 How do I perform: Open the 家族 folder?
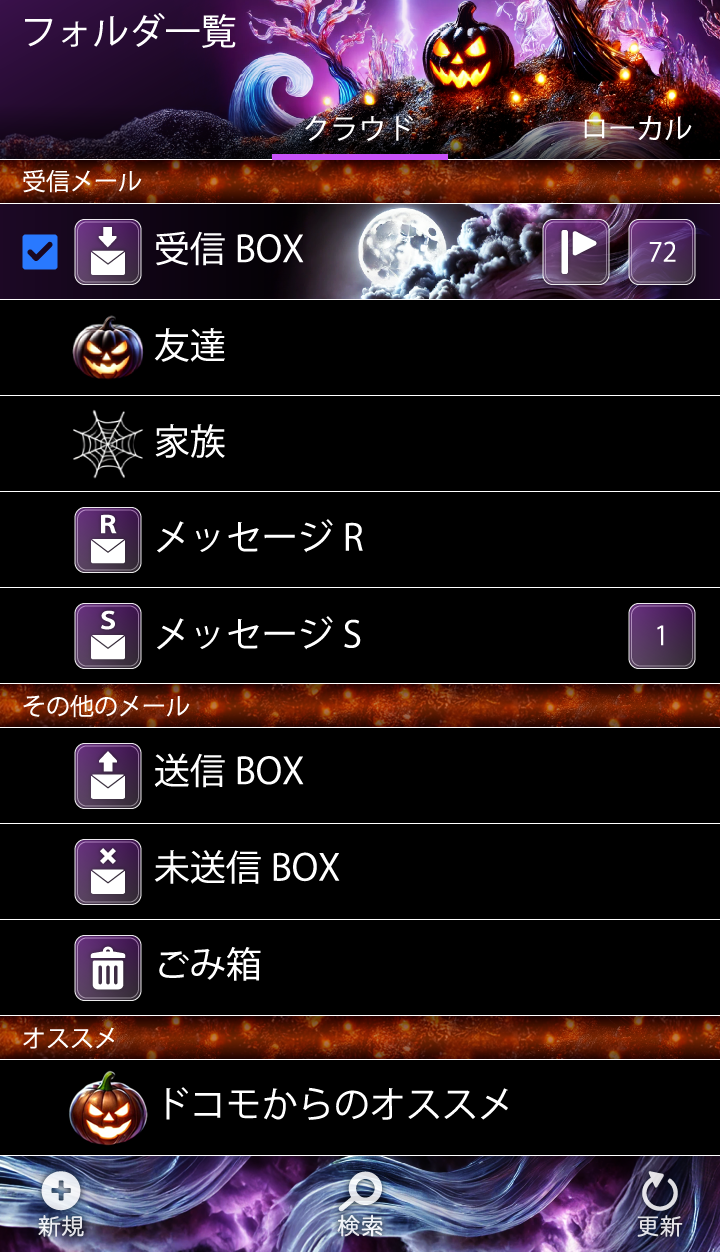(x=190, y=443)
